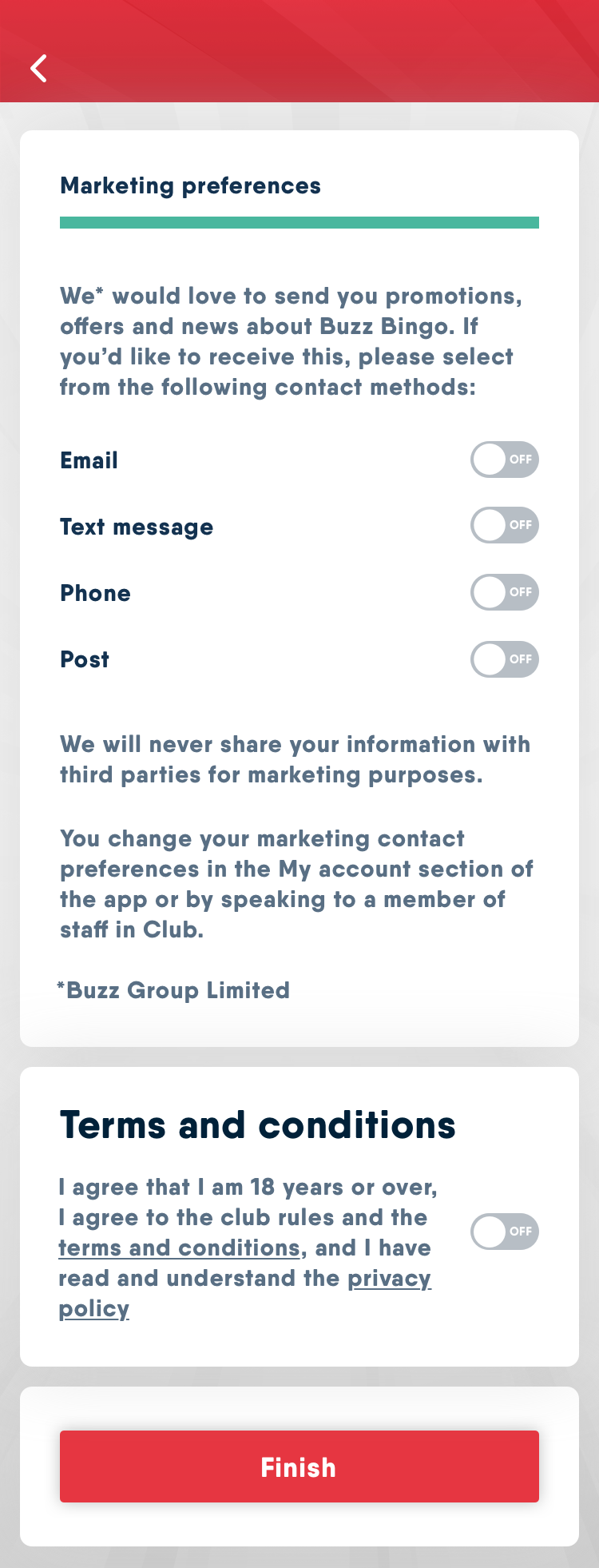Read the privacy policy link

[389, 1279]
